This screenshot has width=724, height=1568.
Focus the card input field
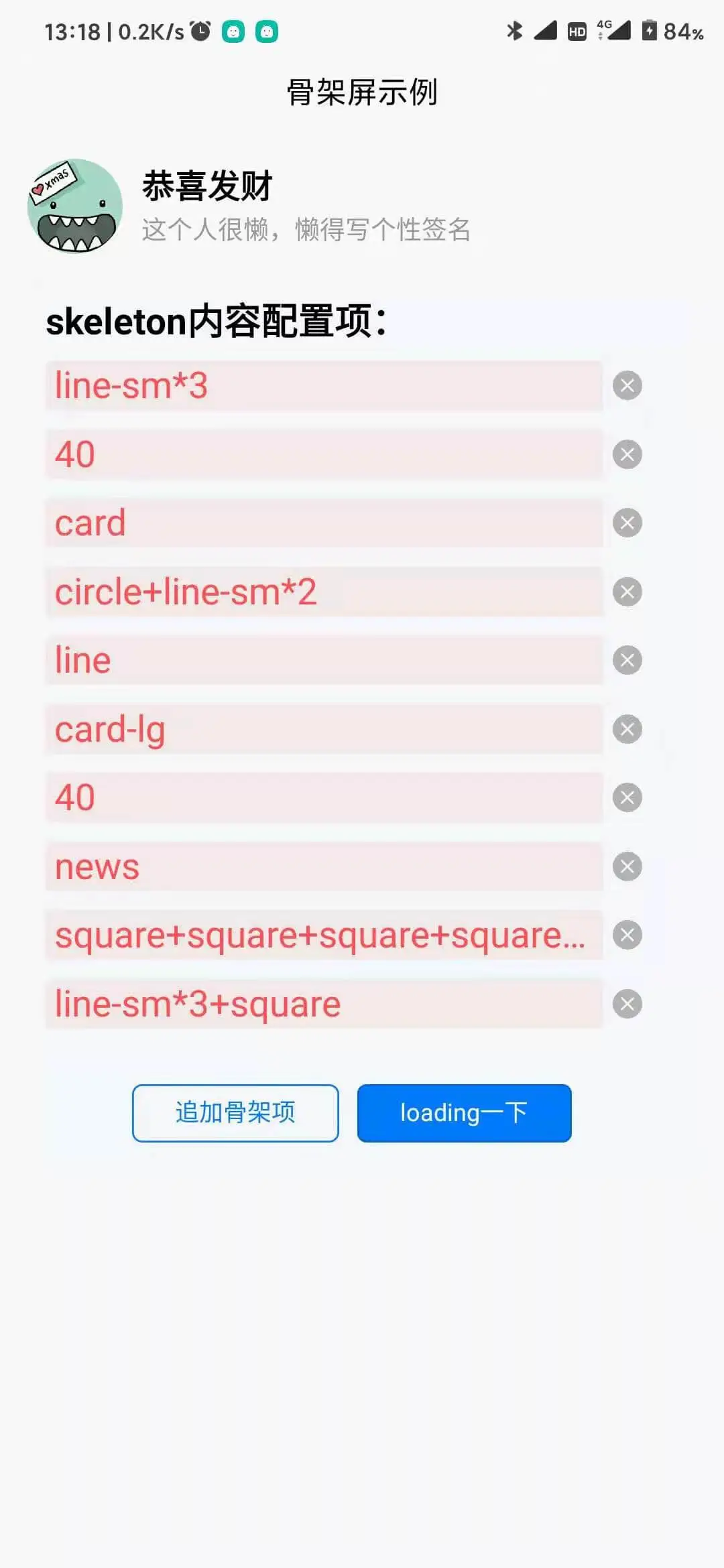(324, 523)
